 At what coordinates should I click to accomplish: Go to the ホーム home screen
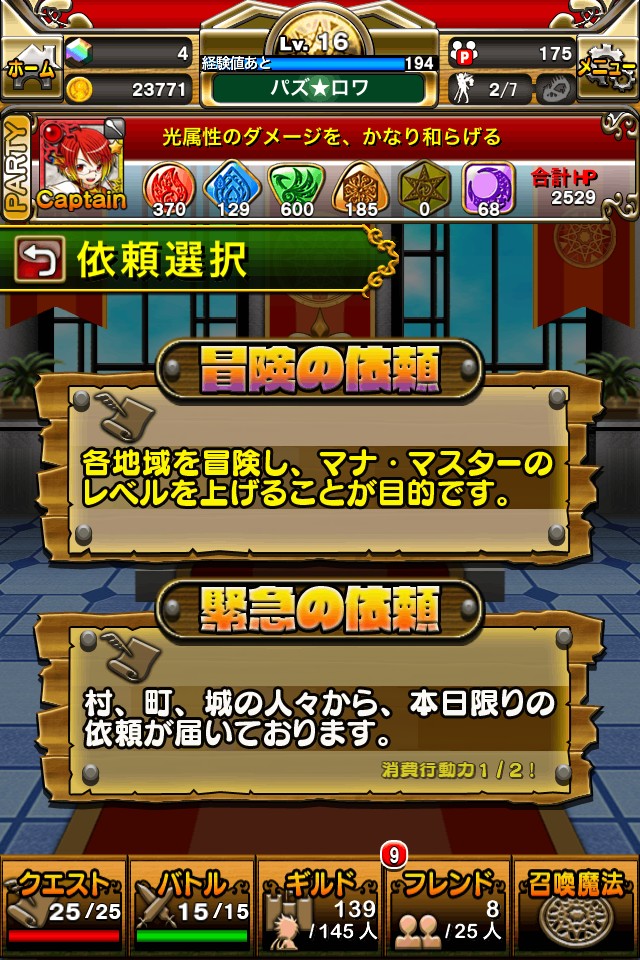coord(30,68)
